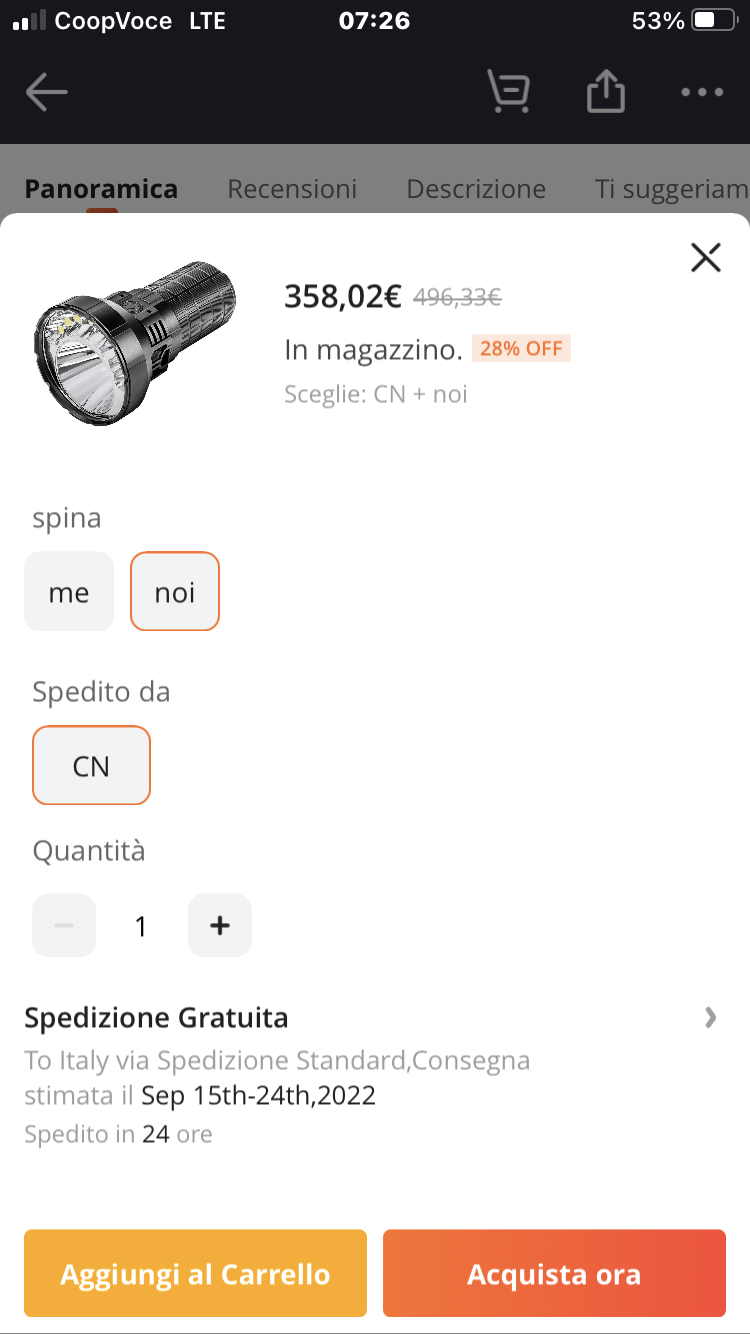Screen dimensions: 750x1334
Task: Open the shopping cart icon
Action: click(509, 92)
